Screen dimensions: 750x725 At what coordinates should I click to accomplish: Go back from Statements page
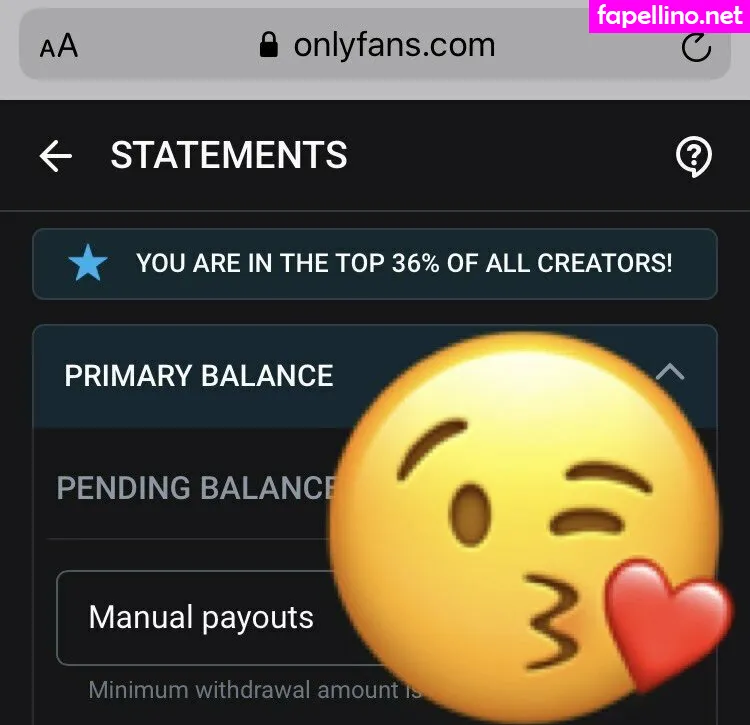(x=56, y=156)
